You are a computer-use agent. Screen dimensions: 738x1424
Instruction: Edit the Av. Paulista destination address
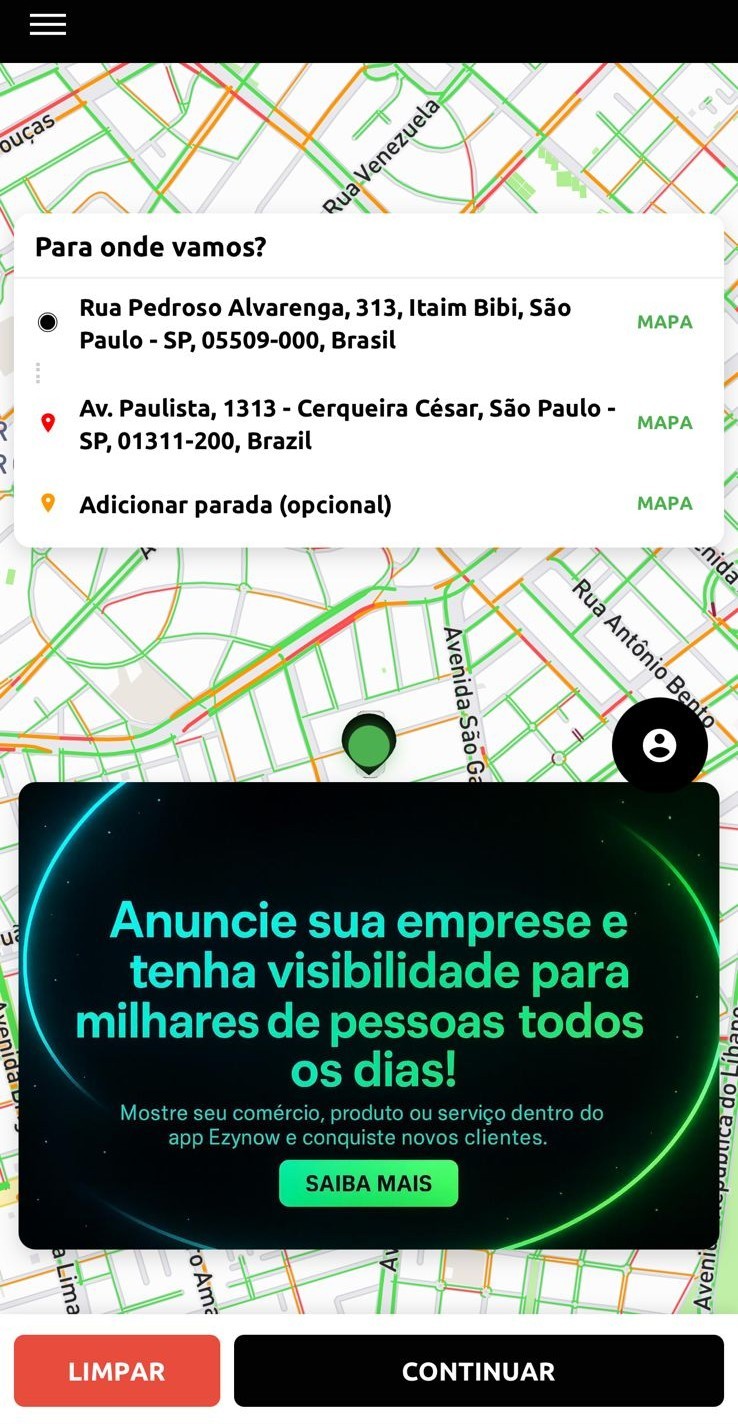point(346,424)
